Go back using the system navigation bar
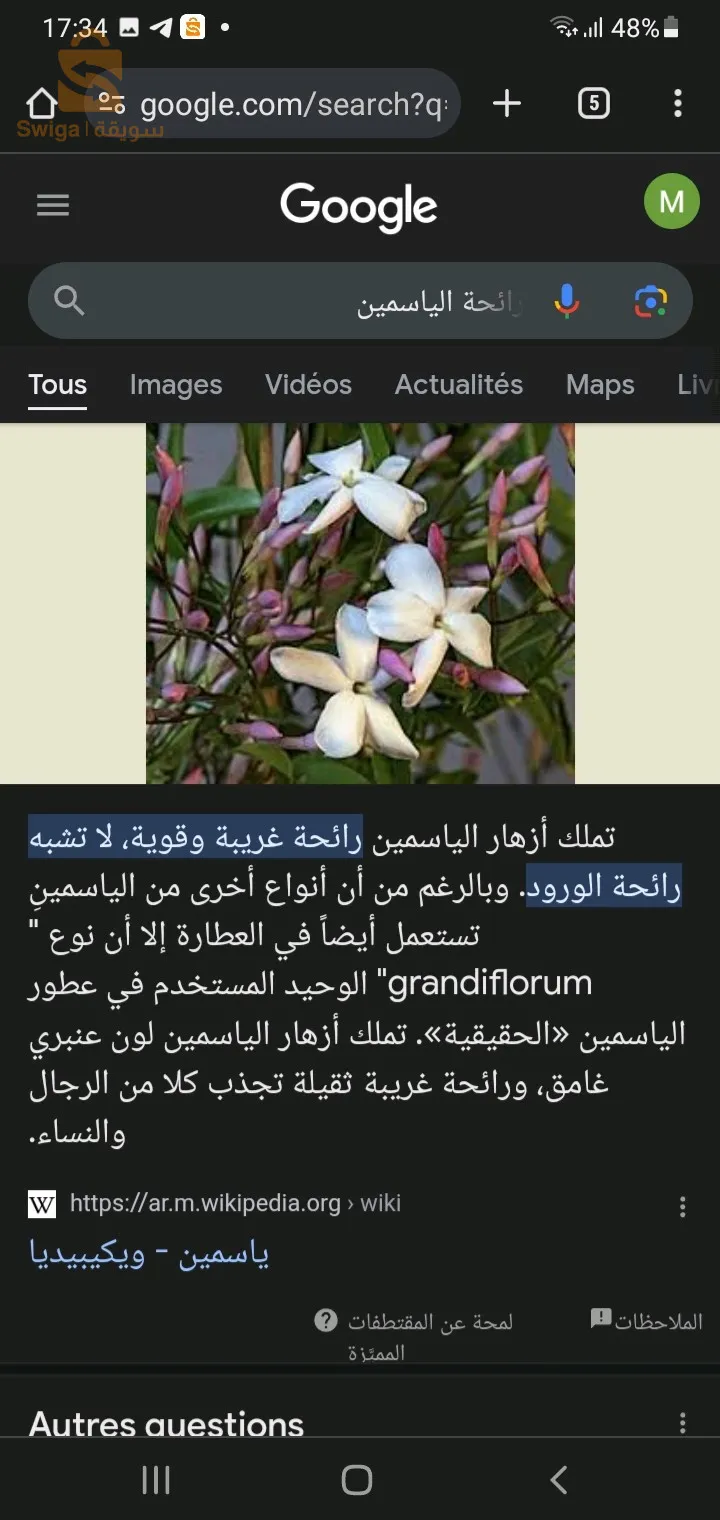 pyautogui.click(x=559, y=1480)
